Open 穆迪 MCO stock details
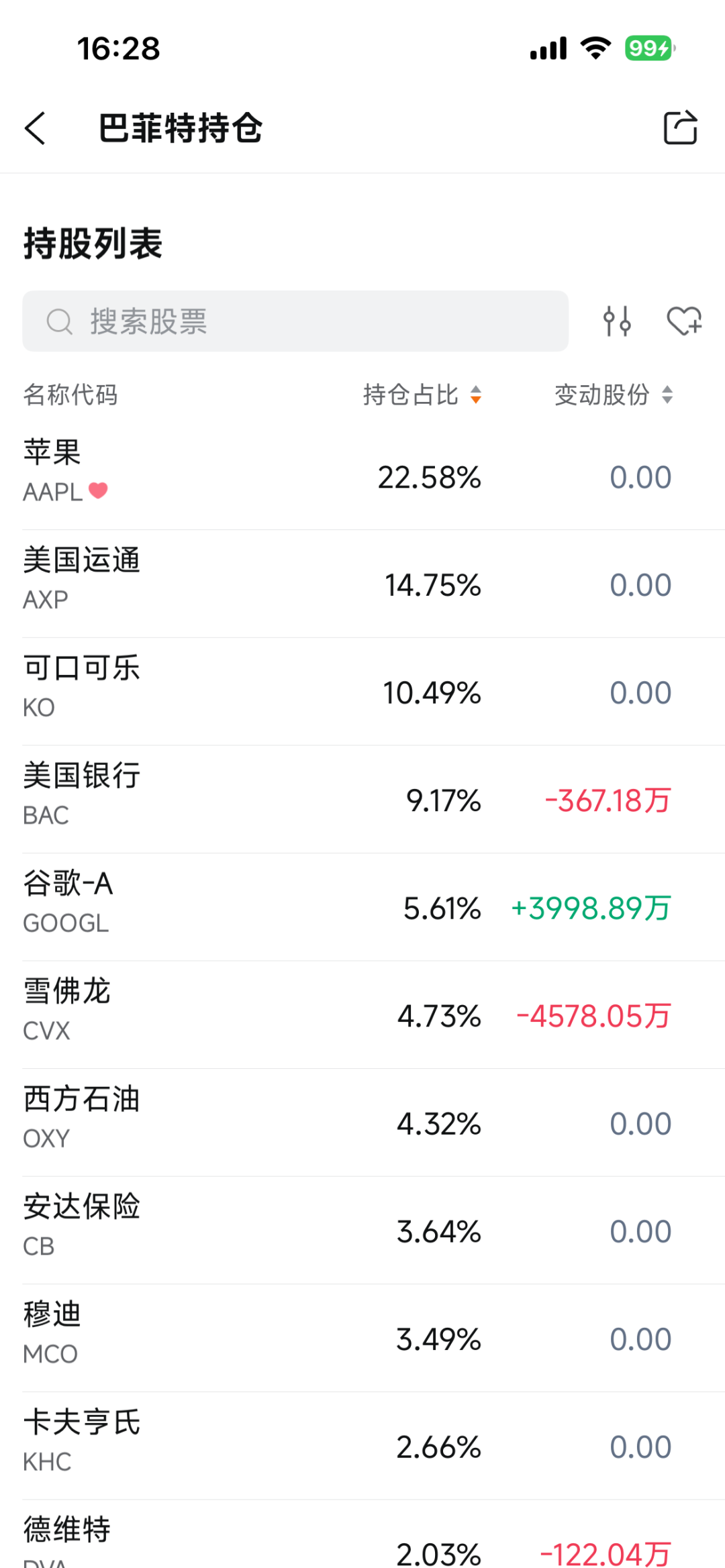Image resolution: width=725 pixels, height=1568 pixels. click(362, 1339)
